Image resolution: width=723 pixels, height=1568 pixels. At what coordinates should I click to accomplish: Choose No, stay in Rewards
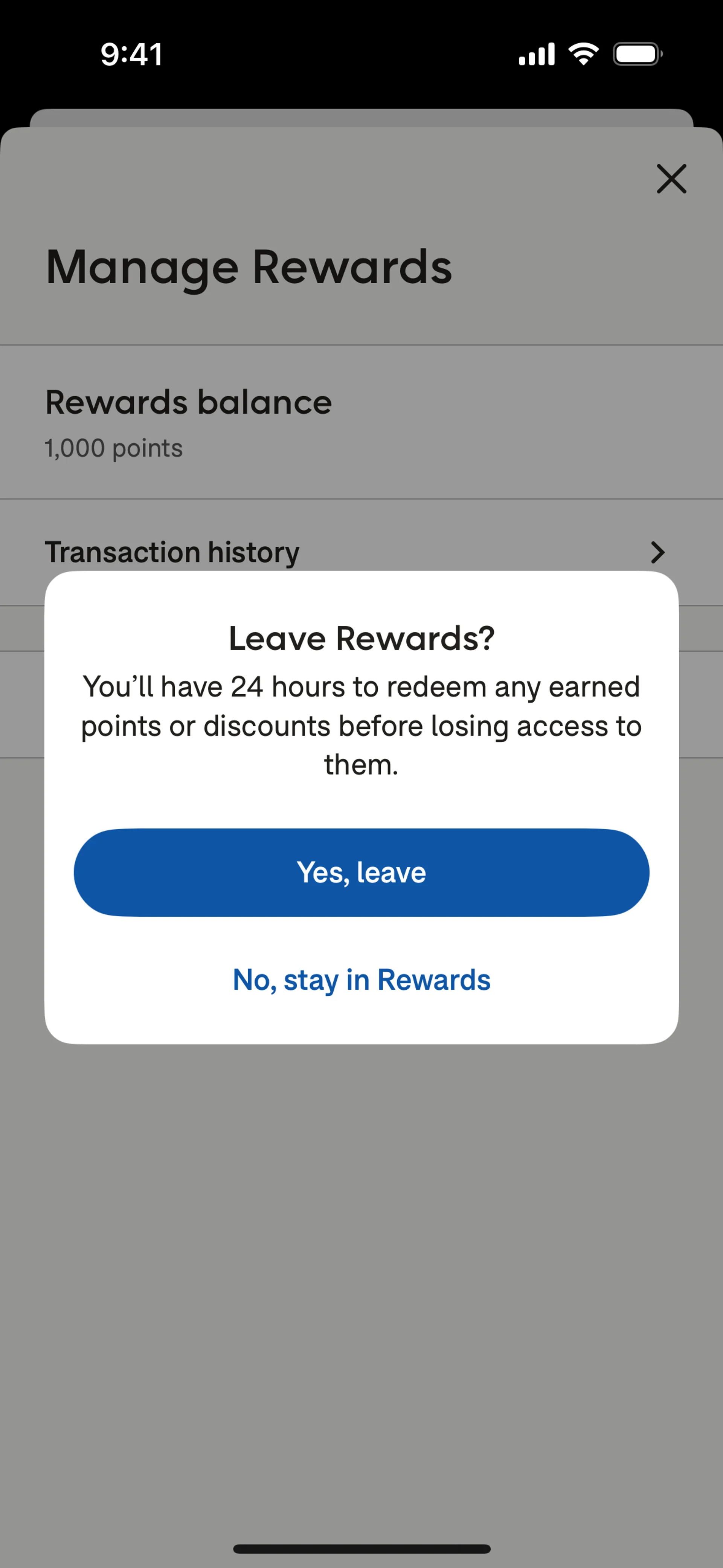[x=361, y=980]
